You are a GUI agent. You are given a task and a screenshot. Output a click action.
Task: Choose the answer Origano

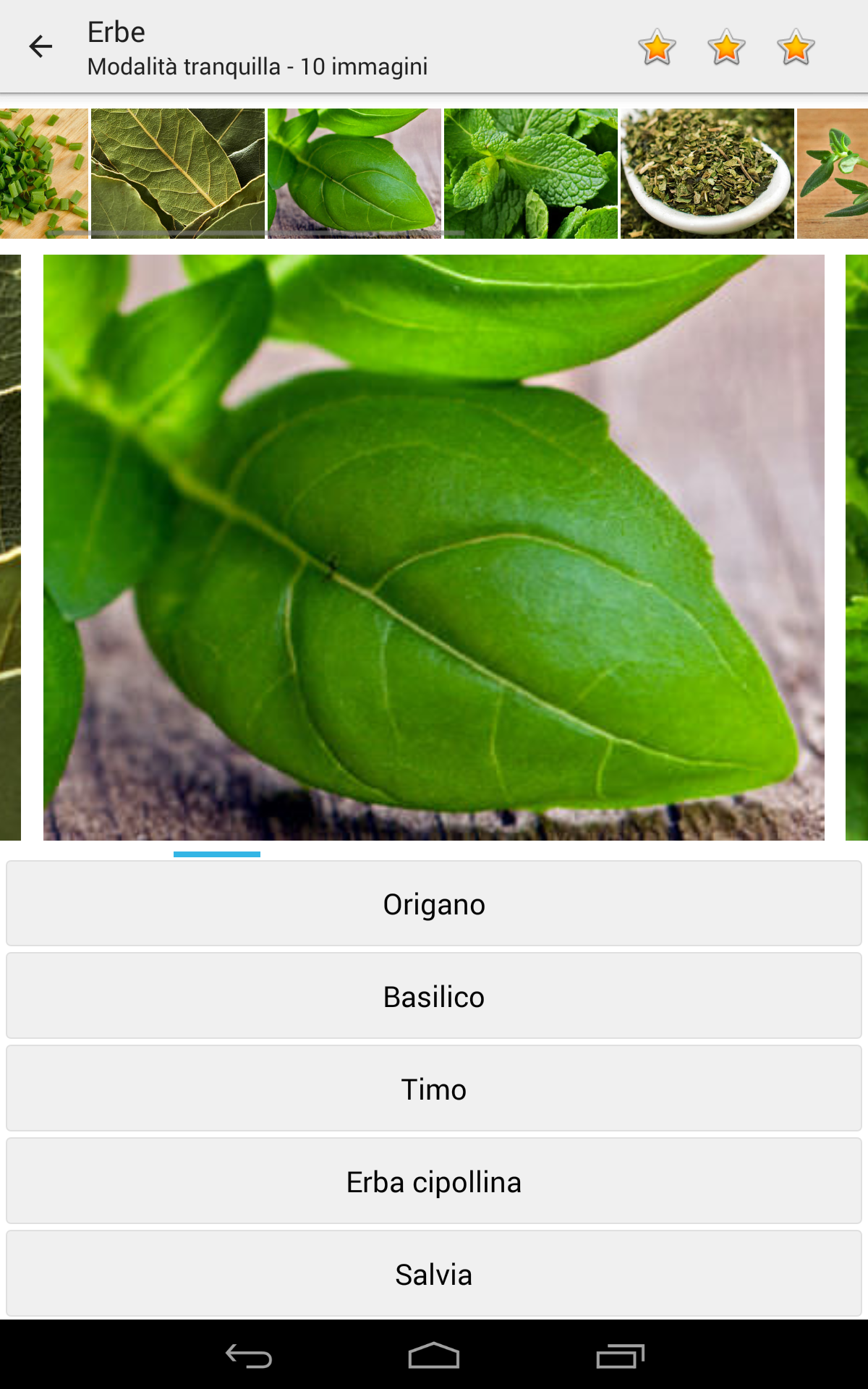(434, 904)
